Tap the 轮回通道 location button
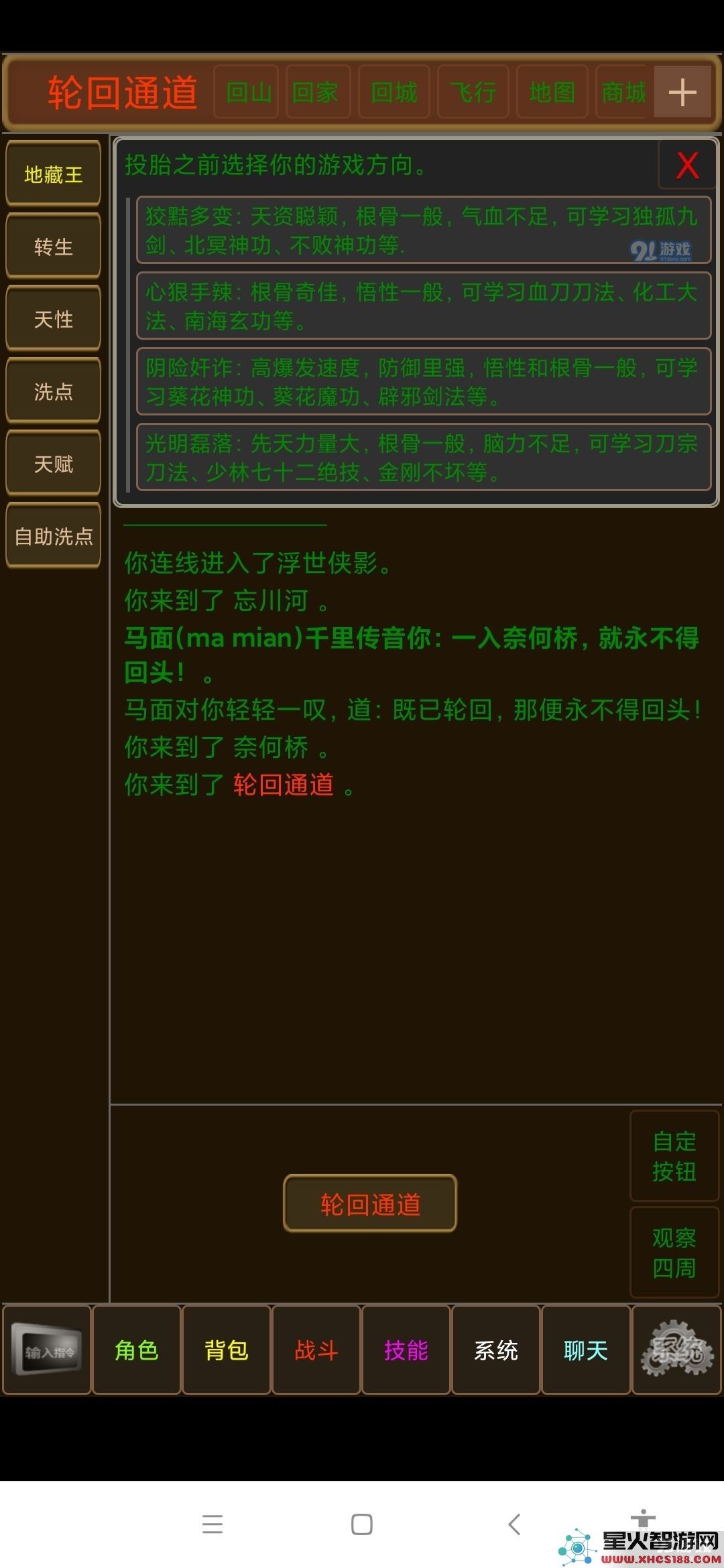This screenshot has height=1568, width=724. pos(370,1203)
